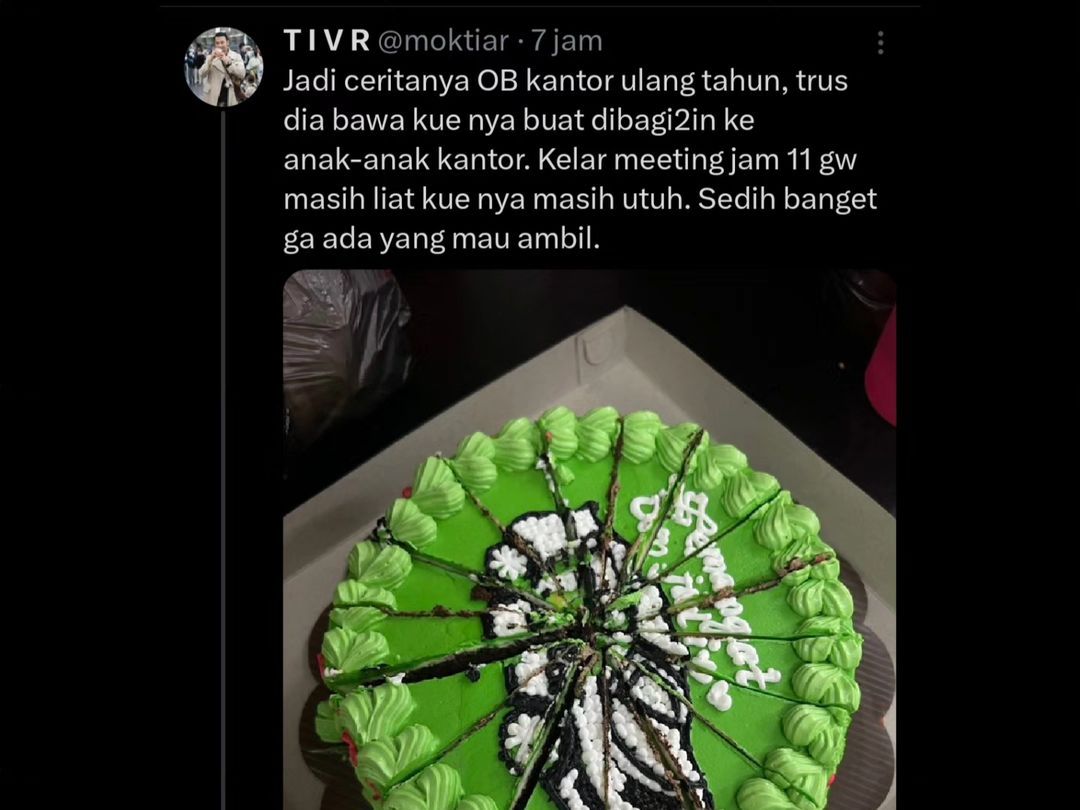Viewport: 1080px width, 810px height.
Task: Open TIVR's profile picture
Action: pyautogui.click(x=224, y=67)
